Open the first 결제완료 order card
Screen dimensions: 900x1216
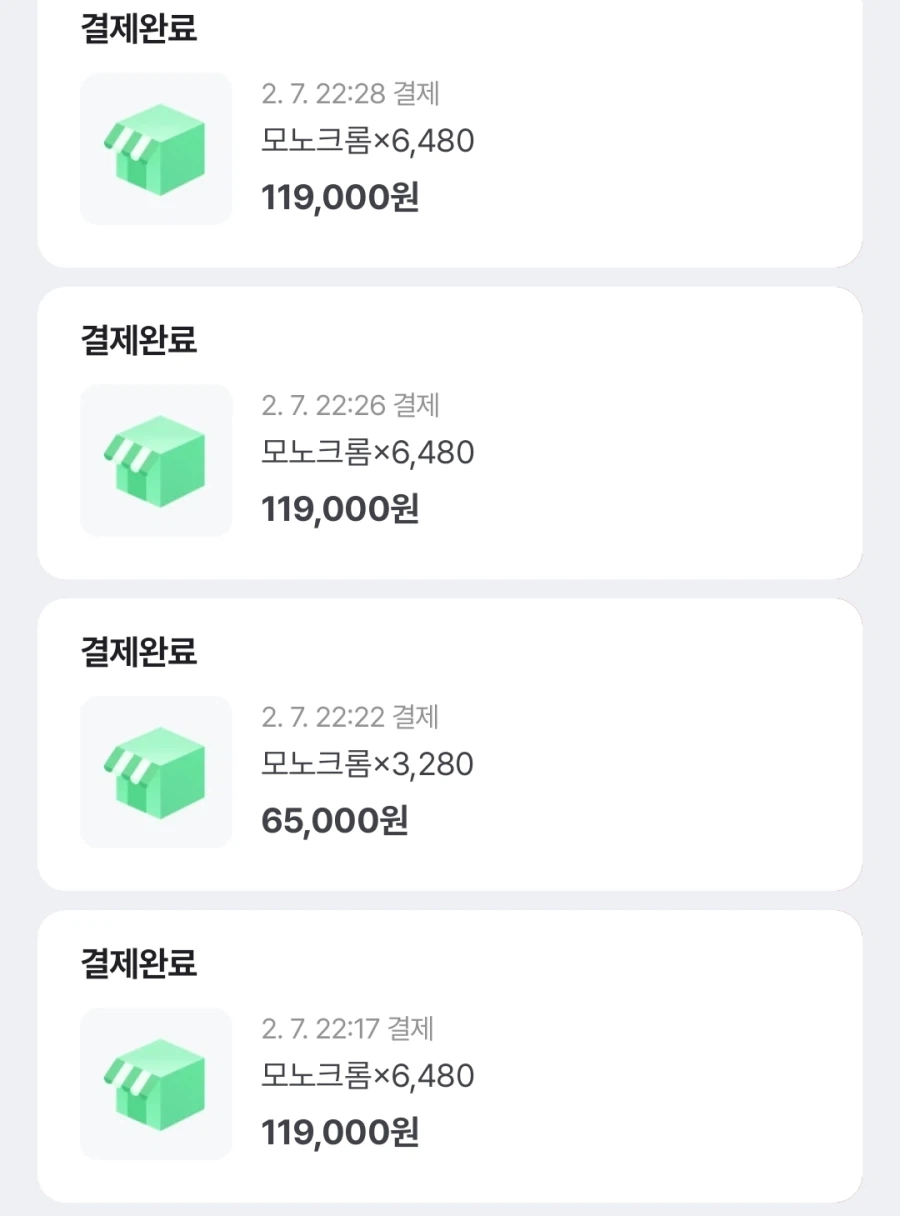(450, 130)
